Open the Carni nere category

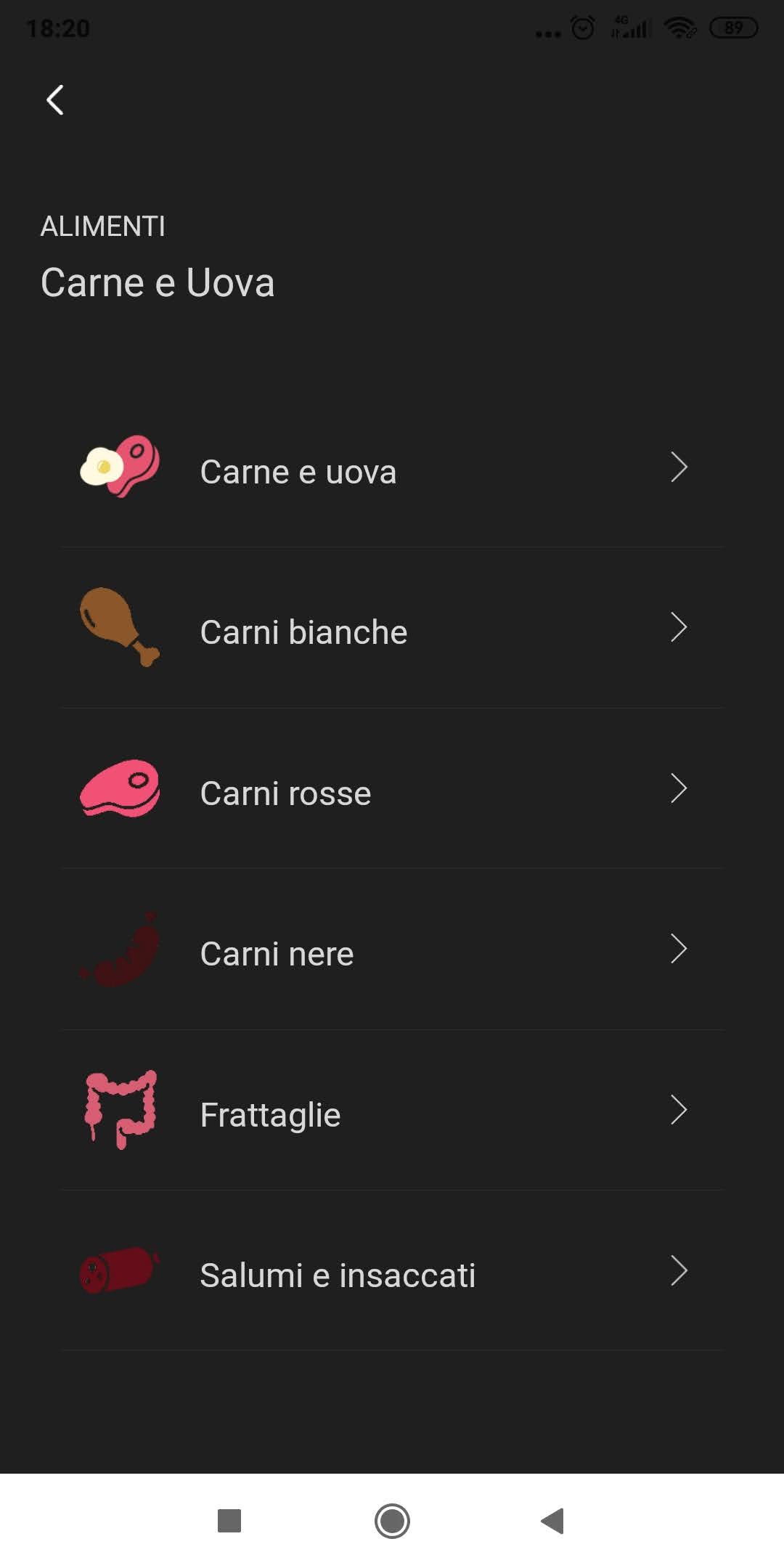[x=392, y=950]
